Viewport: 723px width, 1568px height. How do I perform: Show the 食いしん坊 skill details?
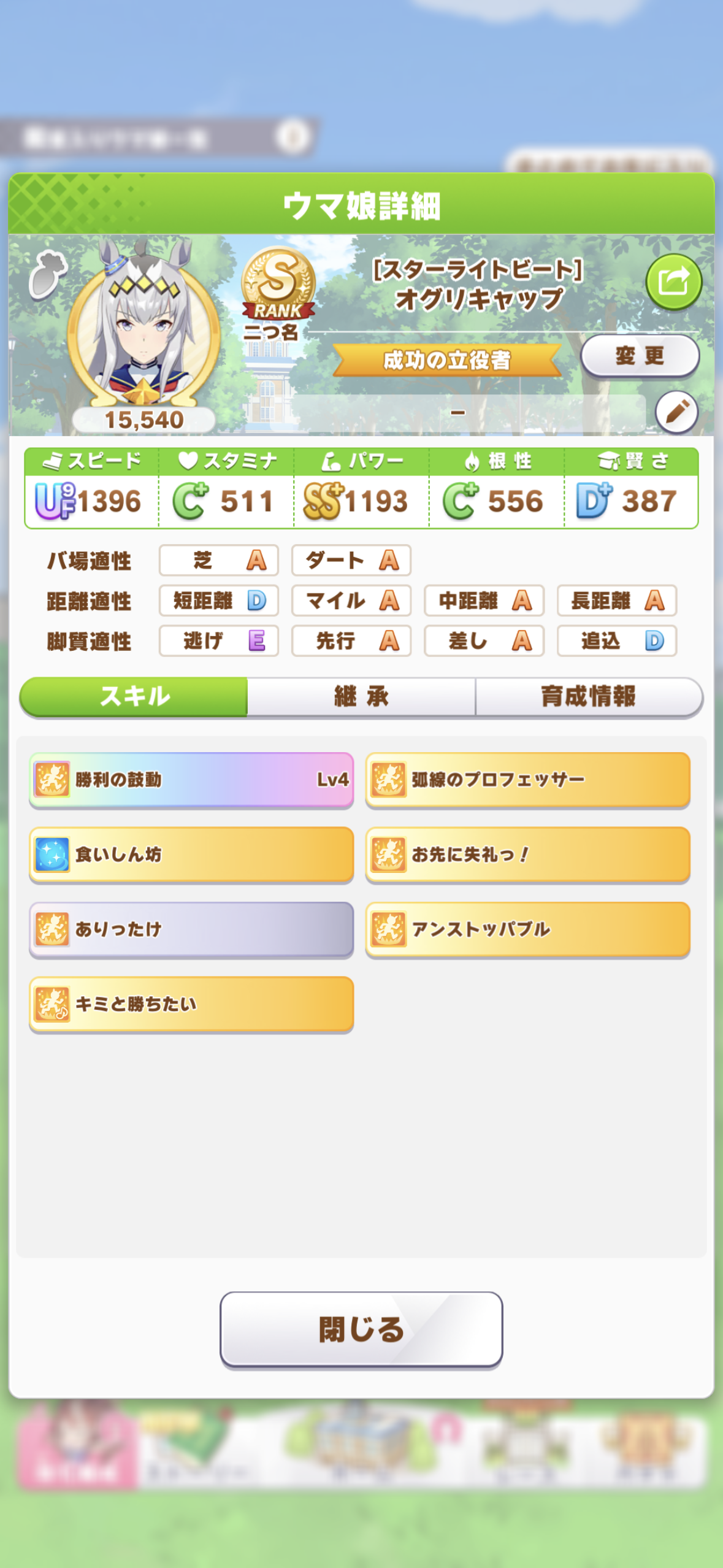191,855
